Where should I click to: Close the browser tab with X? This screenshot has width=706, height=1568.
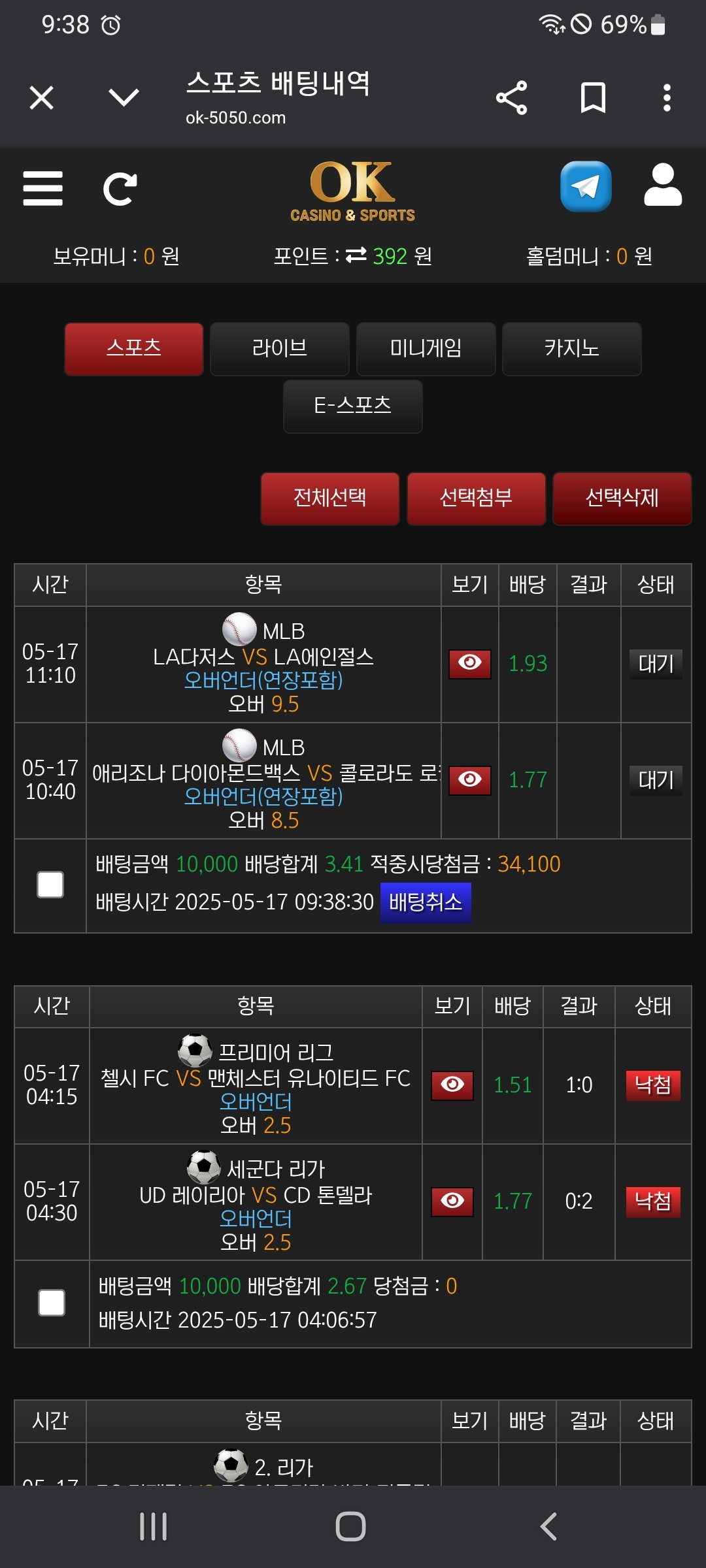(x=41, y=98)
